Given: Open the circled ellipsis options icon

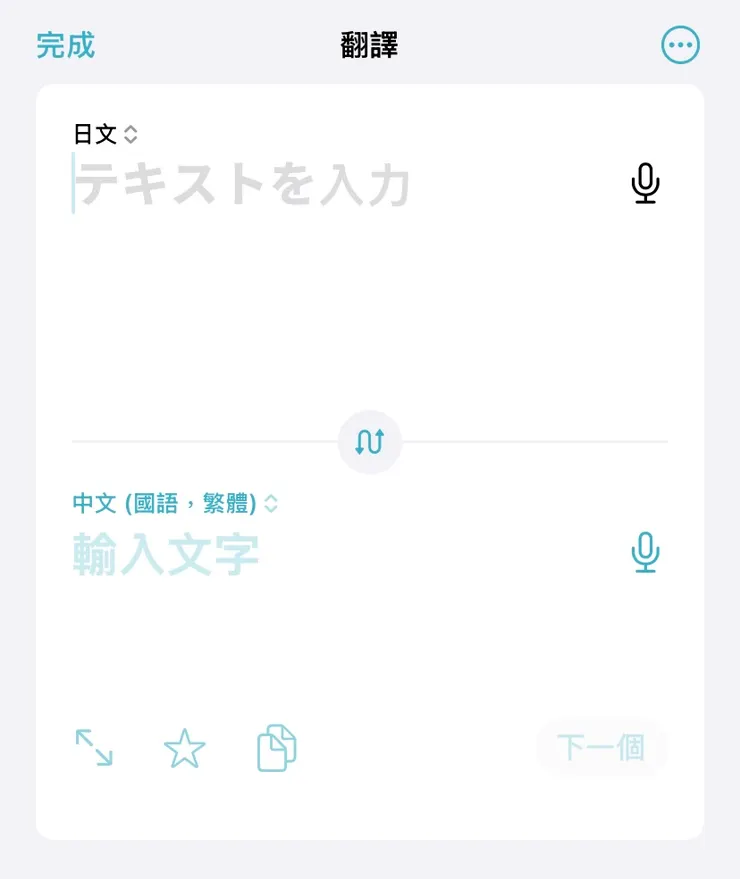Looking at the screenshot, I should pyautogui.click(x=680, y=45).
